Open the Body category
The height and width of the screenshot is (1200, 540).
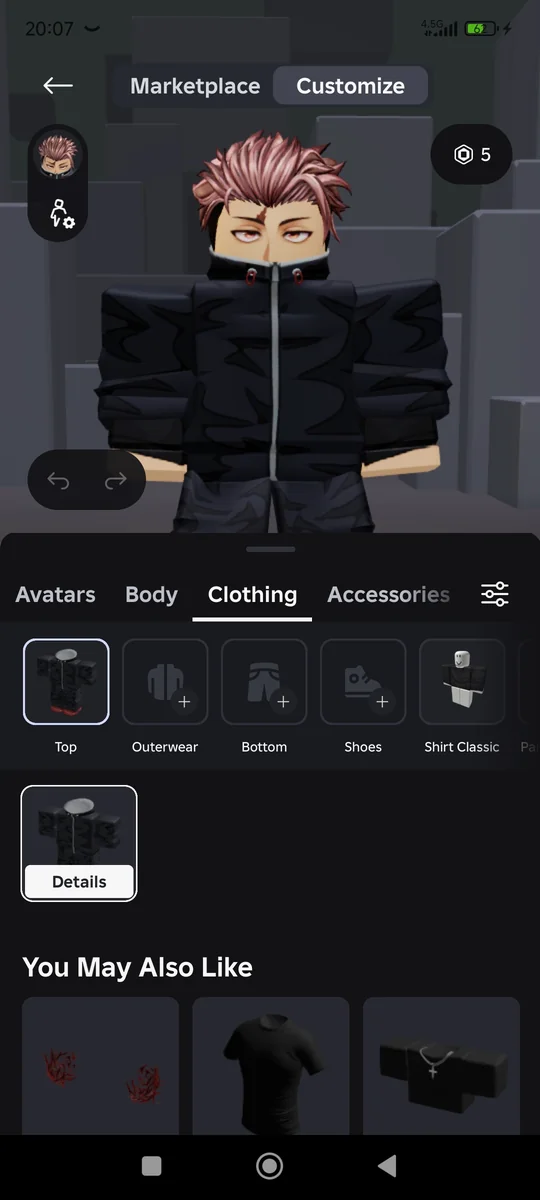coord(151,594)
